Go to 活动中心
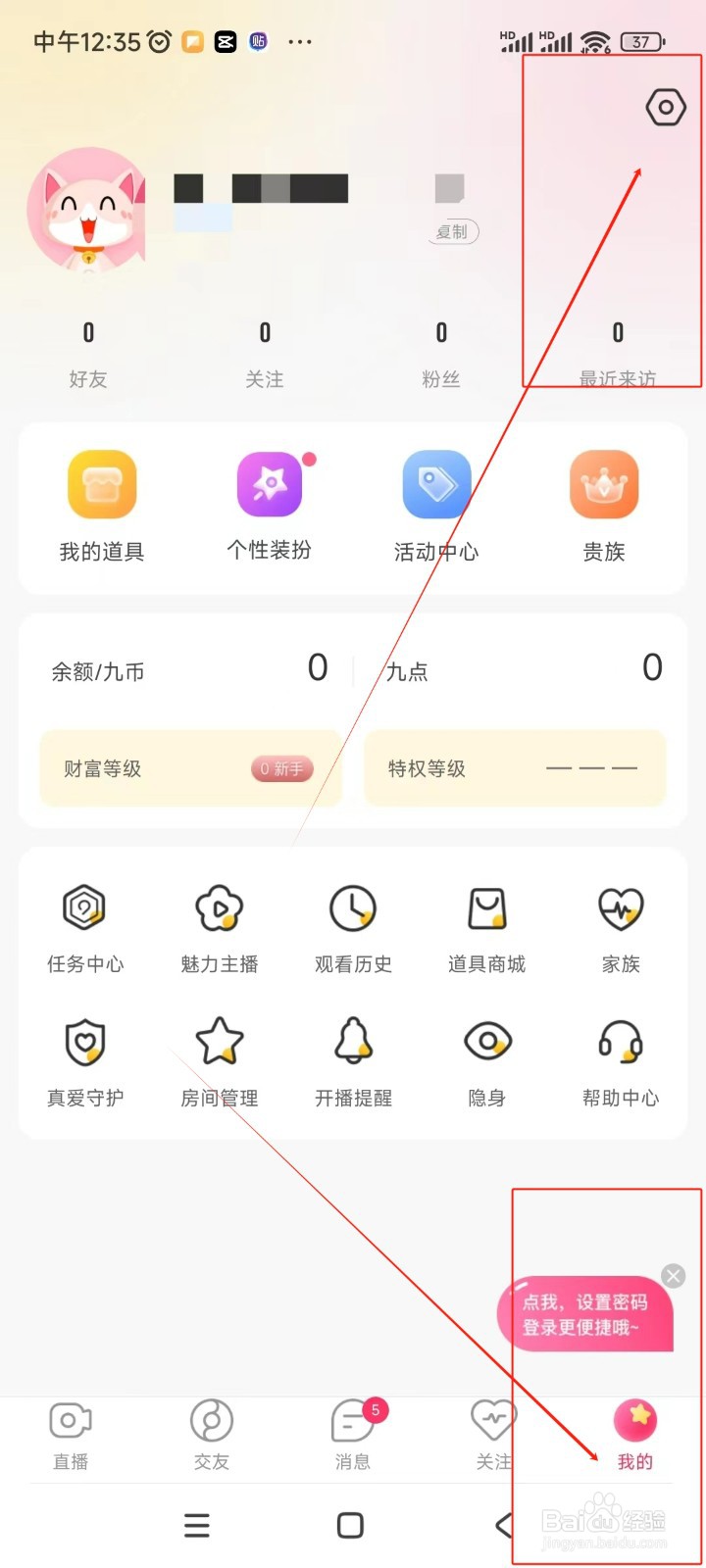 pos(436,506)
